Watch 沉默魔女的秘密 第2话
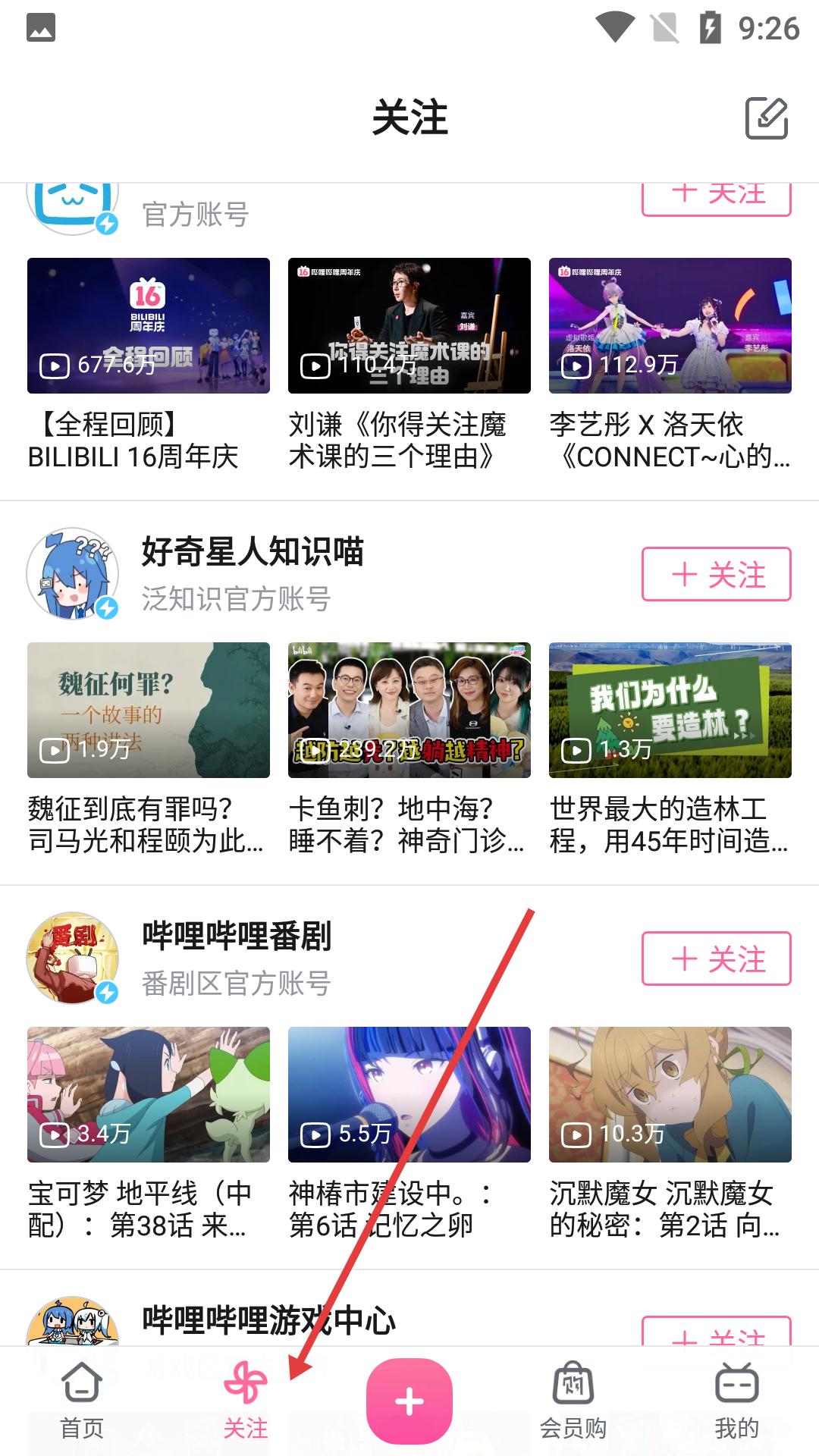The height and width of the screenshot is (1456, 819). click(670, 1094)
